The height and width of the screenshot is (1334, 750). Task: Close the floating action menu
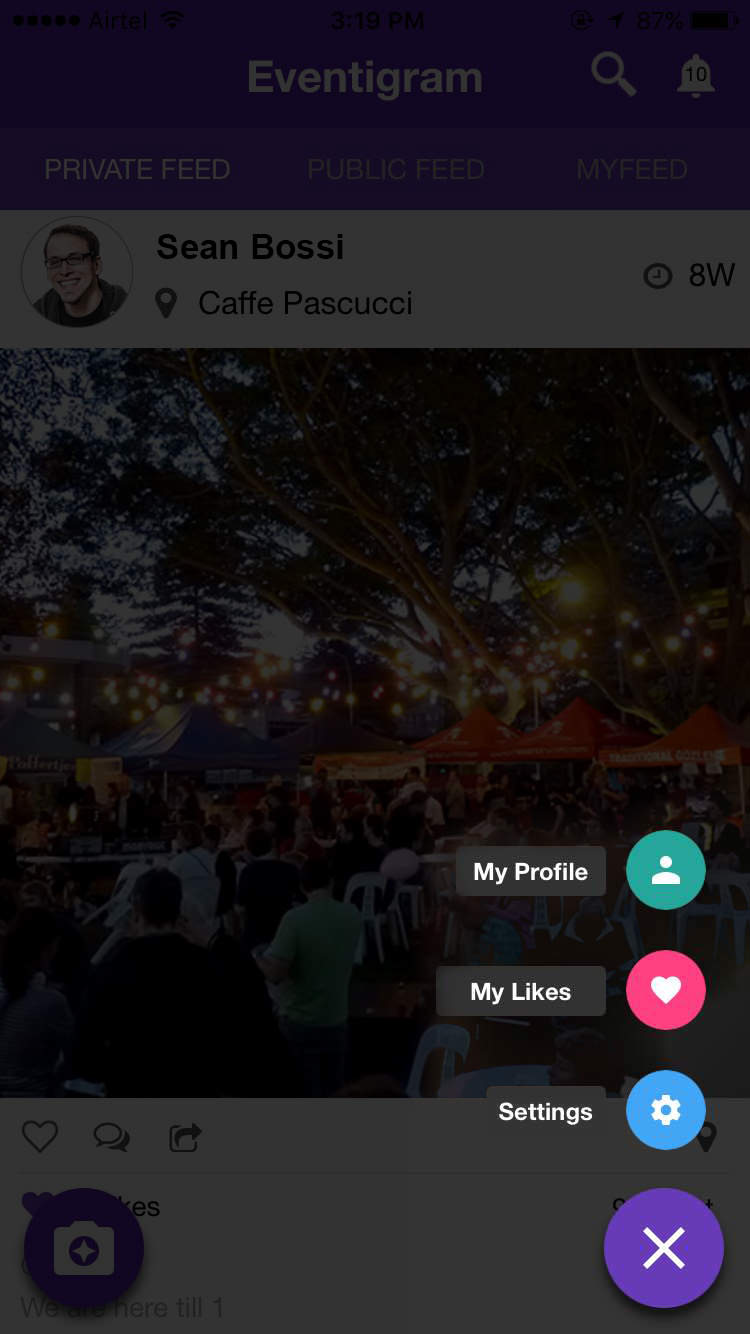[663, 1248]
